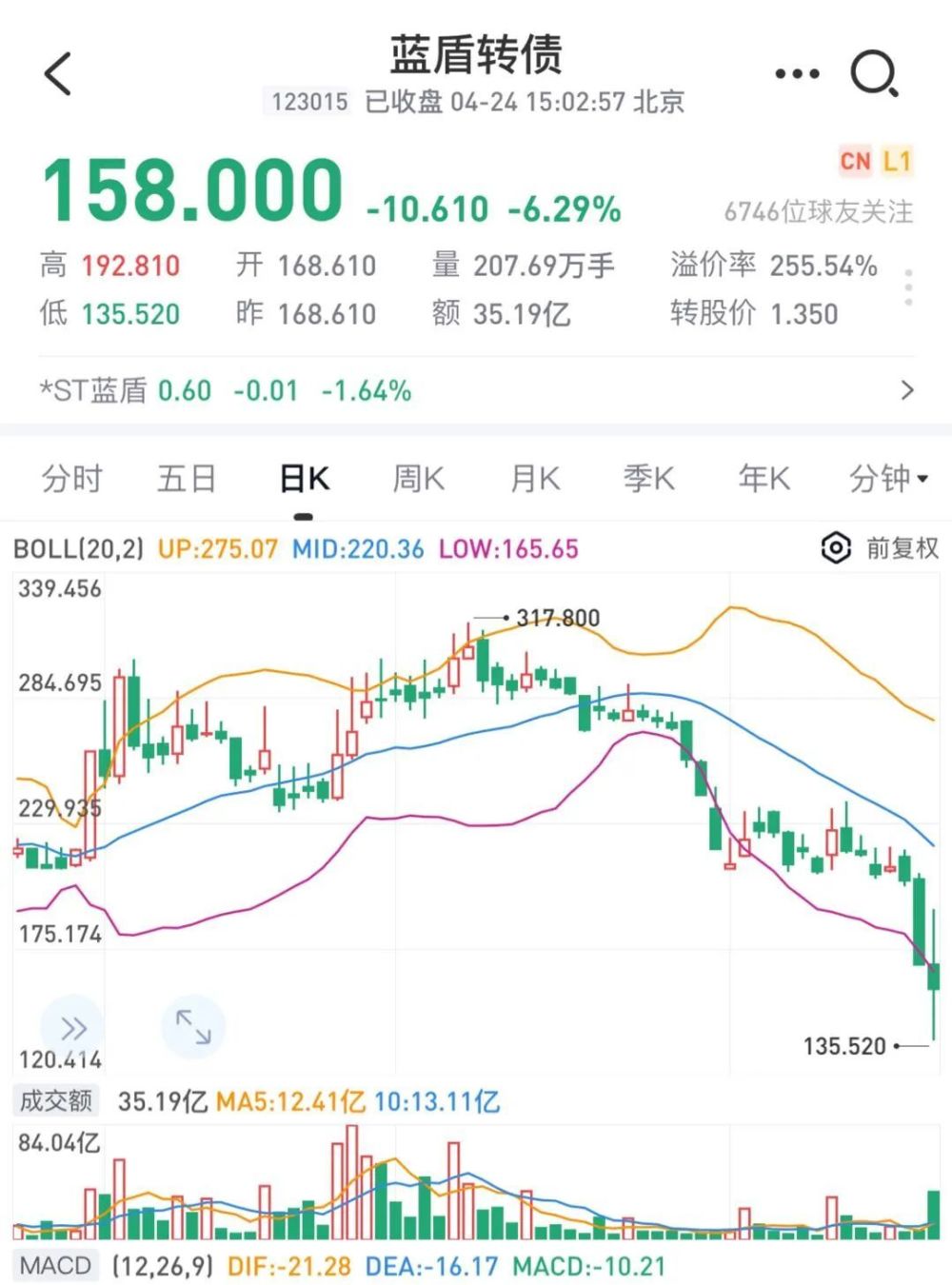Expand more quote details via vertical dots

click(x=908, y=287)
